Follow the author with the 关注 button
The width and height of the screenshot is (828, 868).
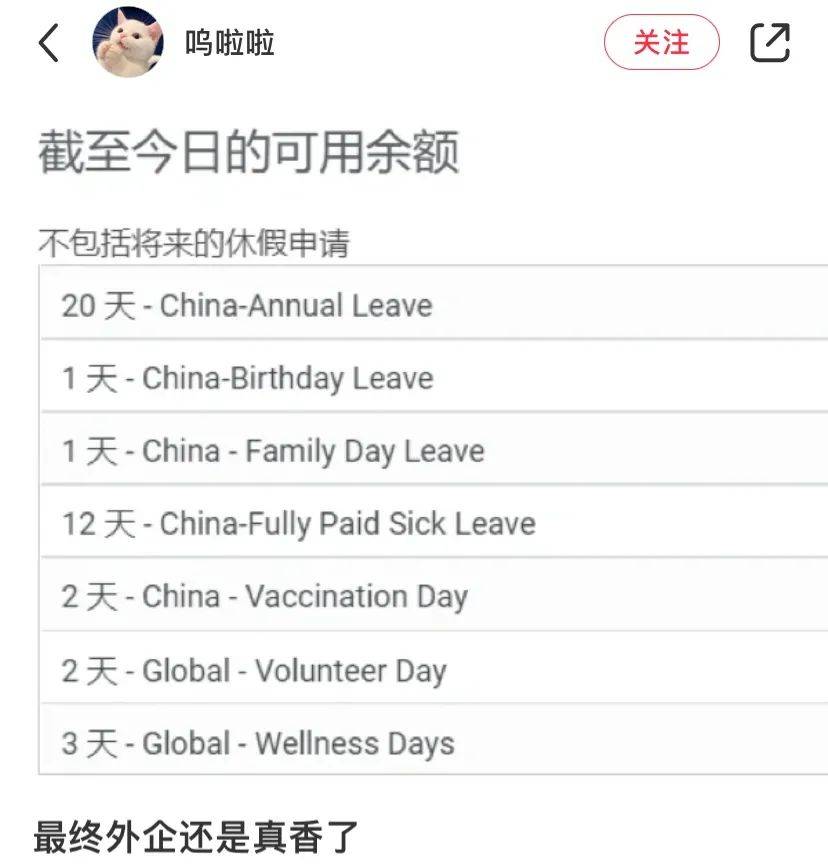(661, 42)
